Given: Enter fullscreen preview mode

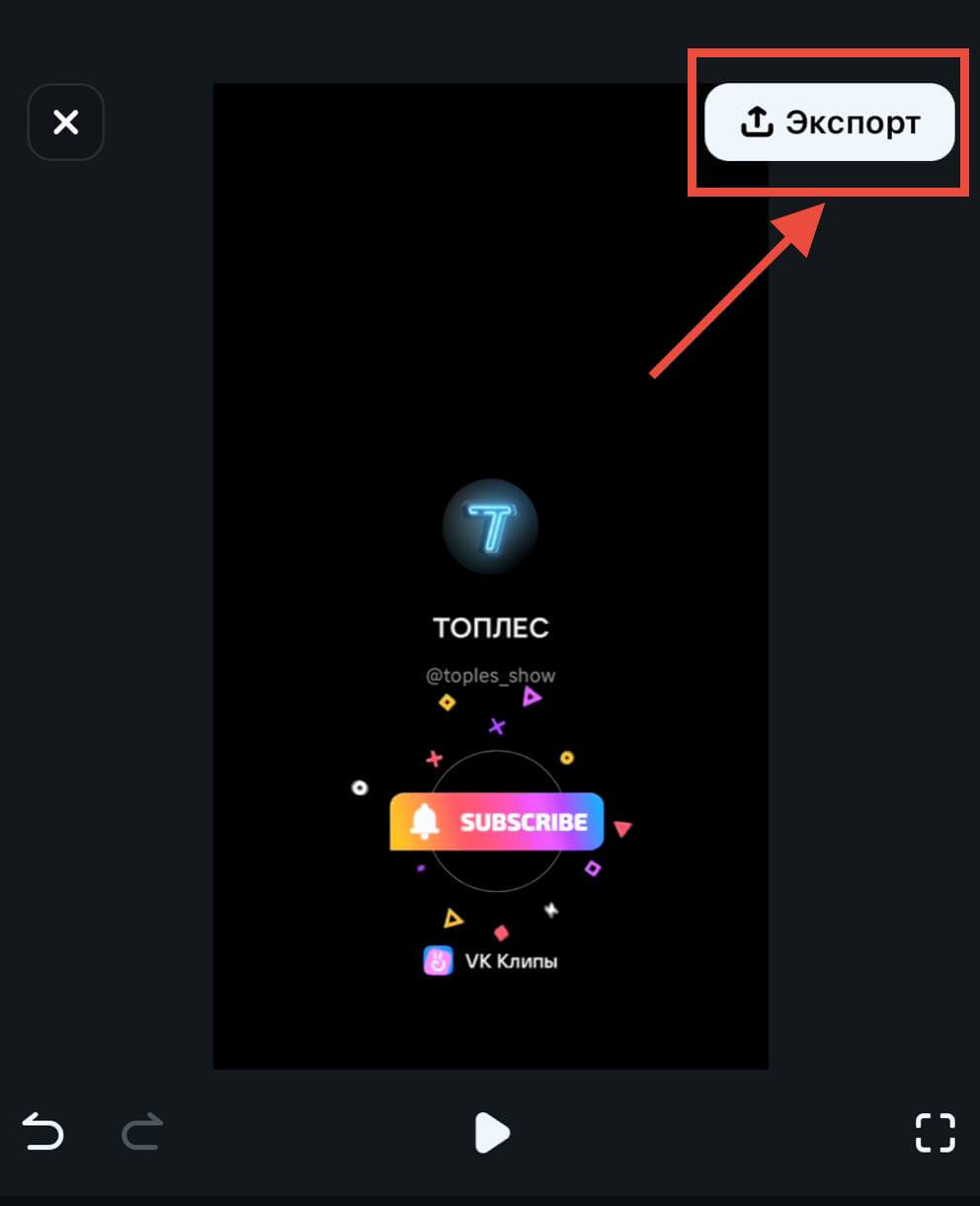Looking at the screenshot, I should (935, 1133).
